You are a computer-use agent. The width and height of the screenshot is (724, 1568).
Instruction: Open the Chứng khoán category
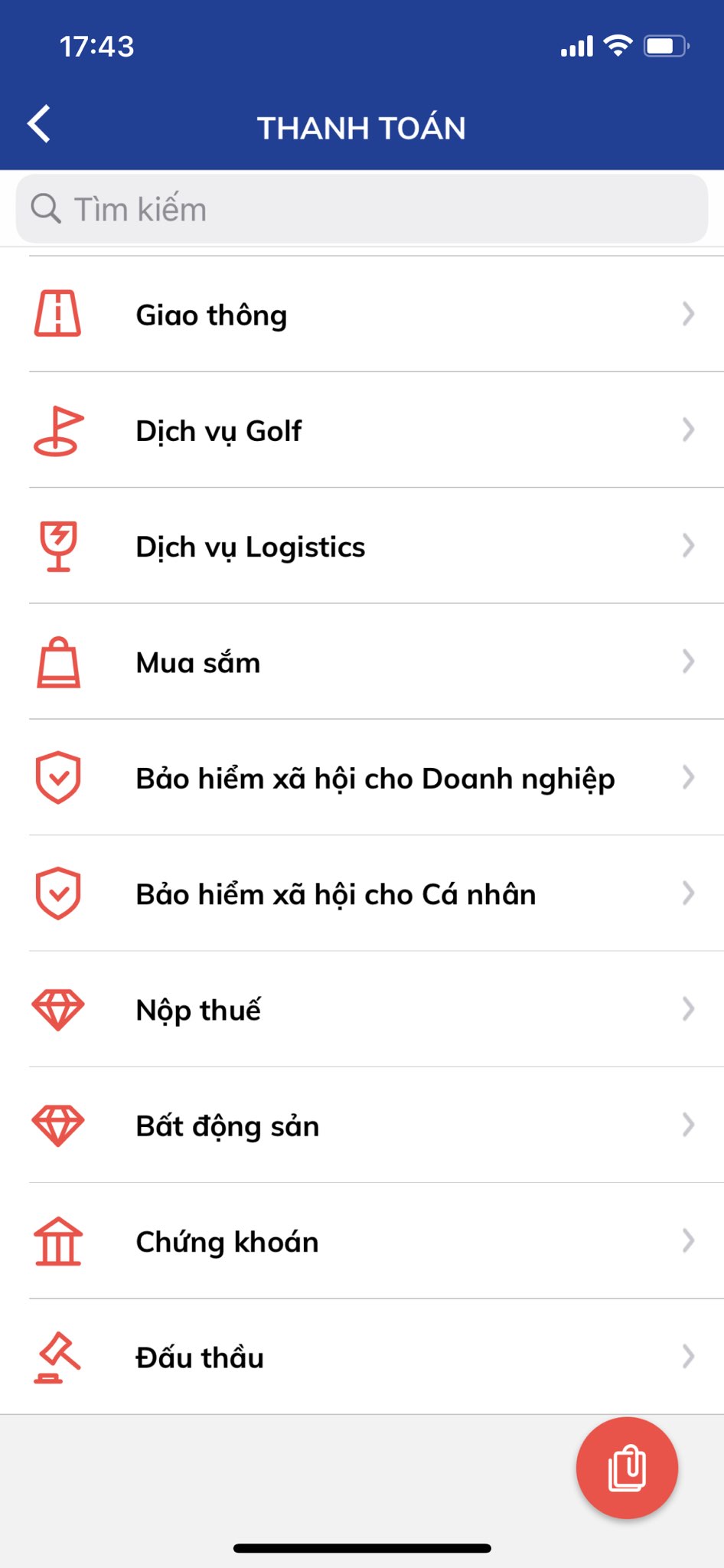pos(362,1241)
